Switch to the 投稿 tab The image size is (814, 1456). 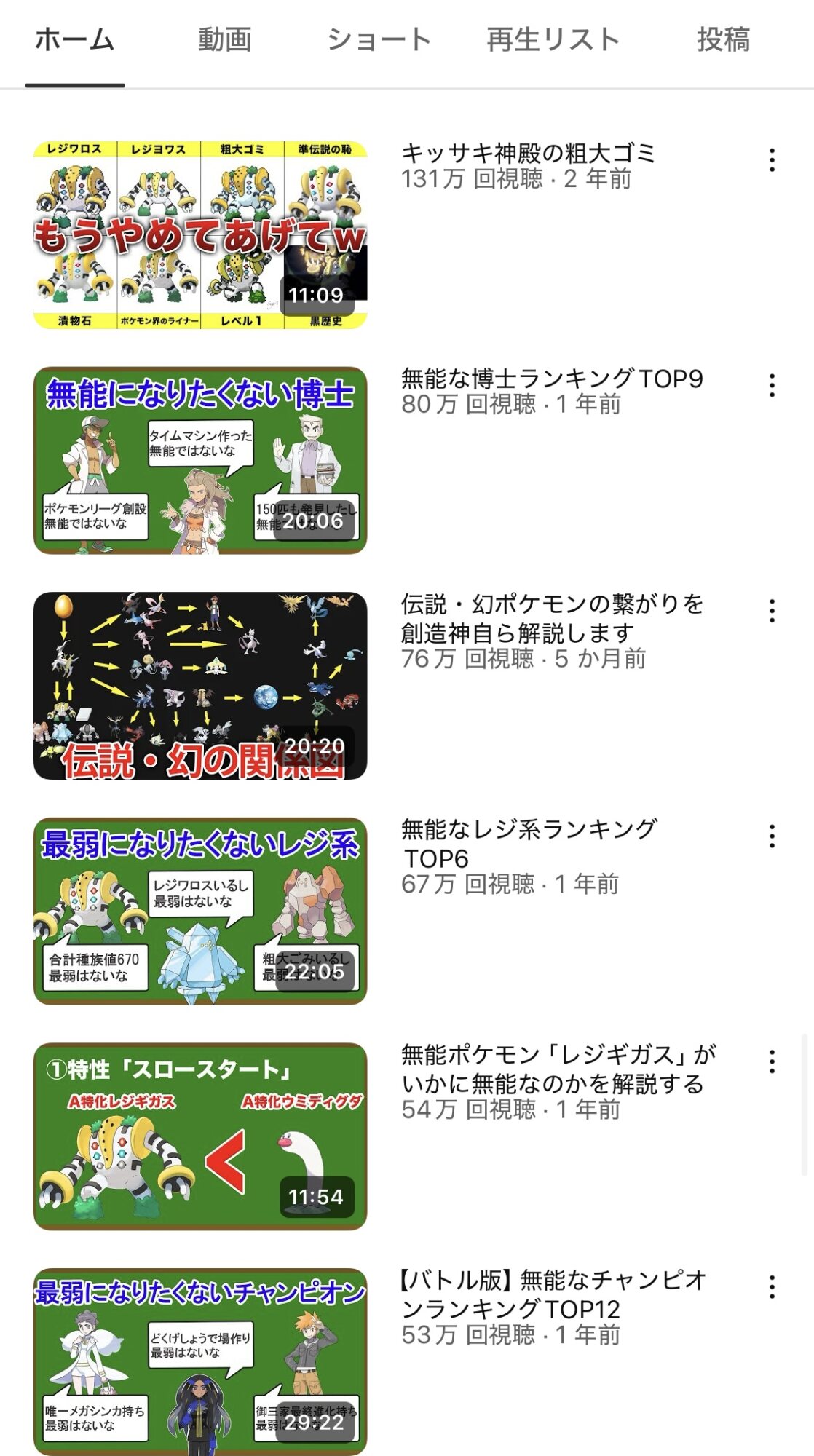[723, 40]
